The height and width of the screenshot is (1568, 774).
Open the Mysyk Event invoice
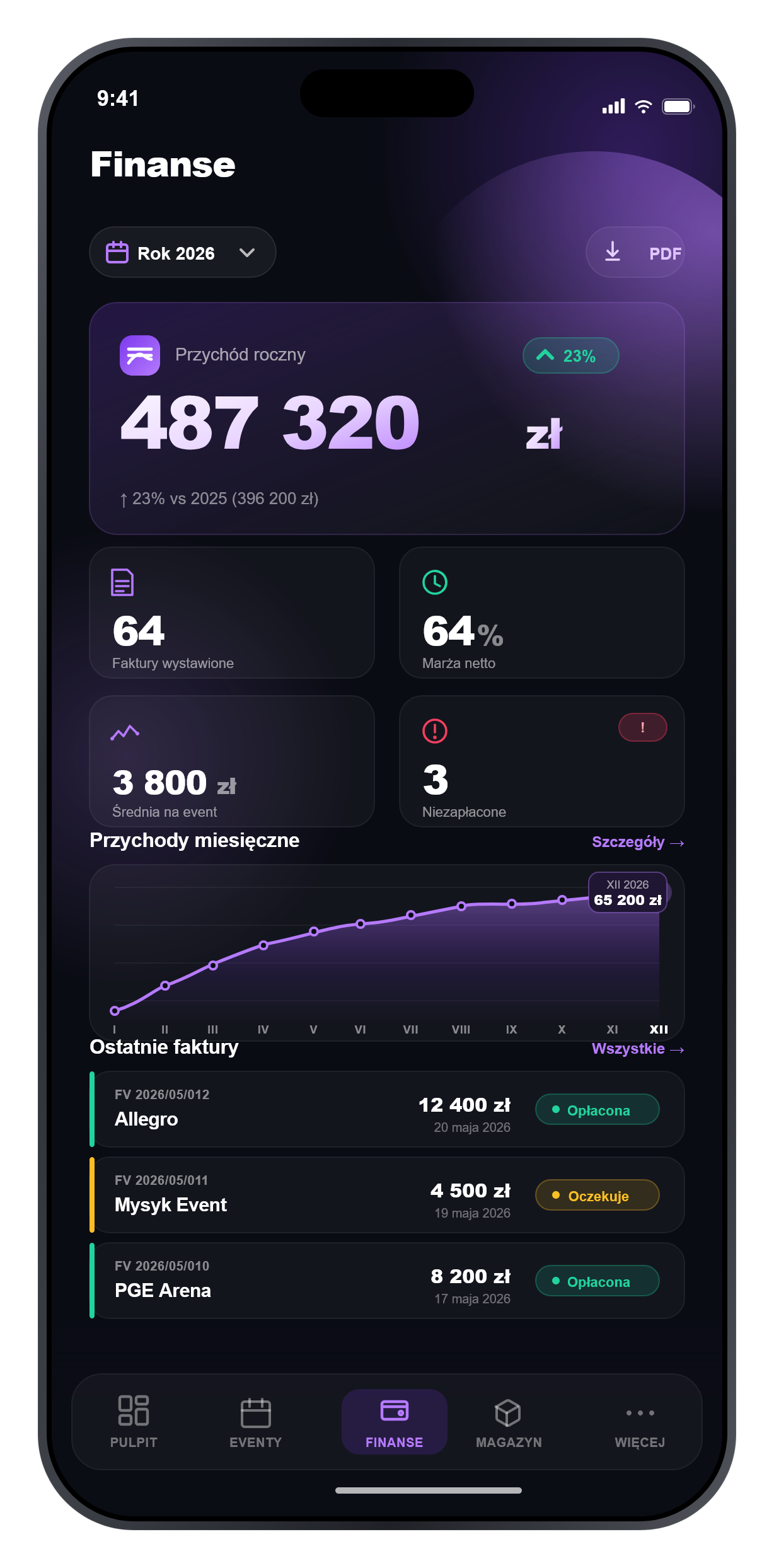click(387, 1195)
